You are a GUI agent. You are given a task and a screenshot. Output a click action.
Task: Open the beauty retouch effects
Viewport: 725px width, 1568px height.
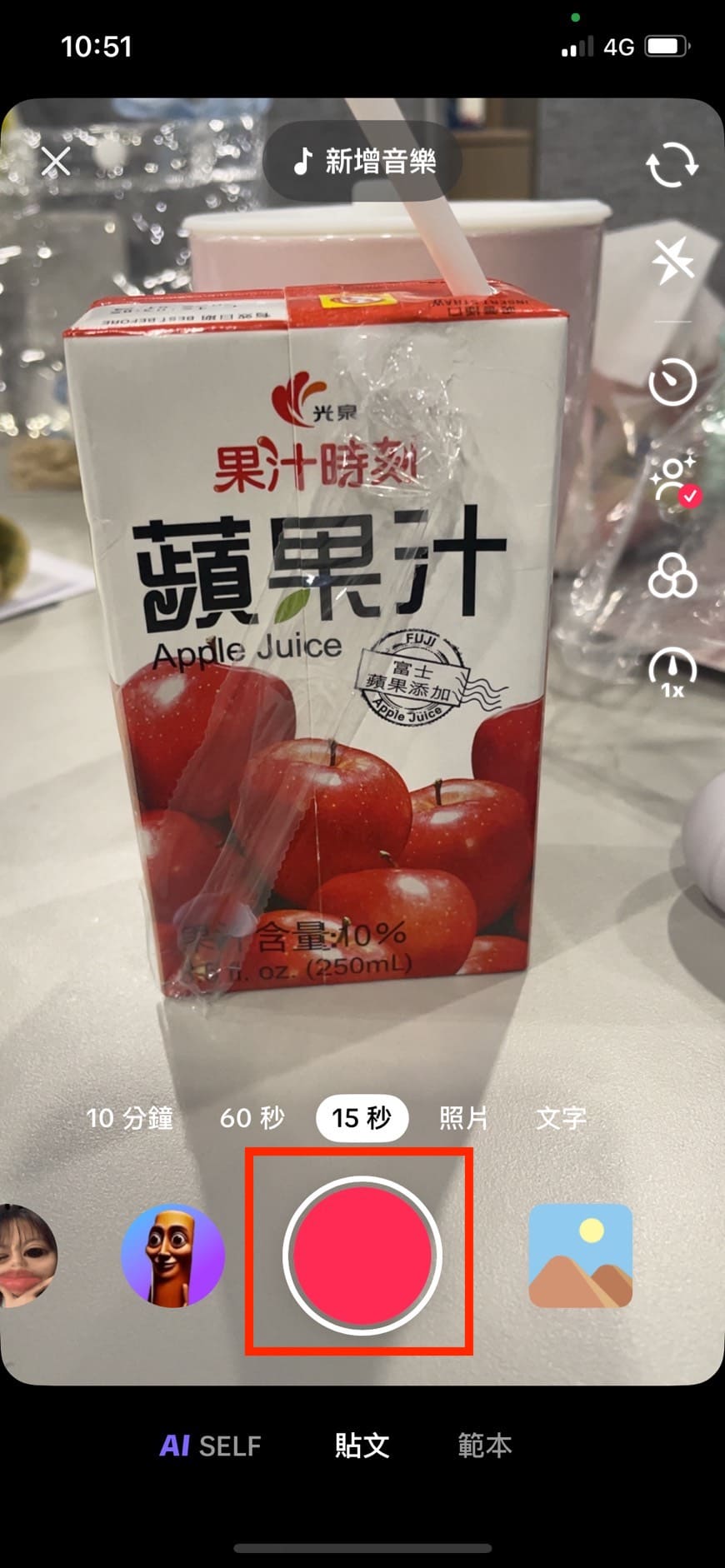point(673,480)
